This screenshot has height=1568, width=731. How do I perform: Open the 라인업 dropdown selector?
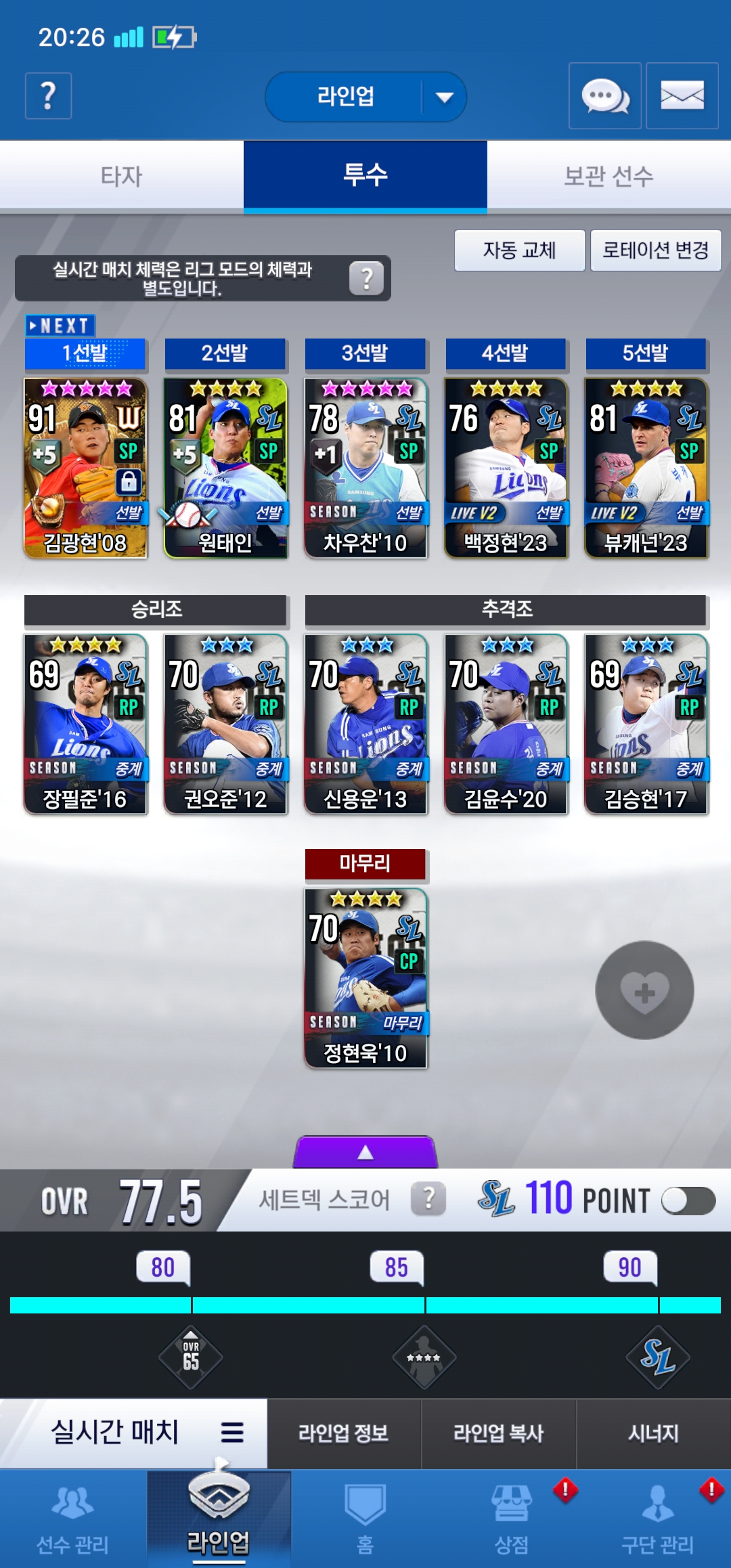coord(365,97)
